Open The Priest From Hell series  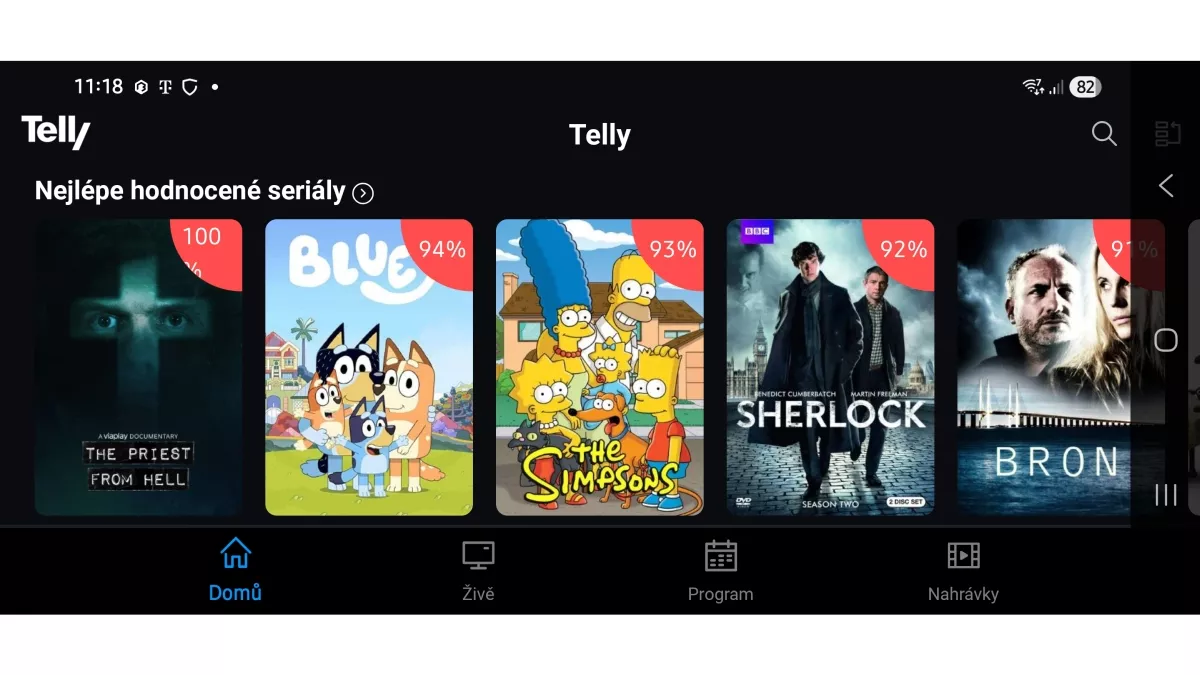point(138,367)
